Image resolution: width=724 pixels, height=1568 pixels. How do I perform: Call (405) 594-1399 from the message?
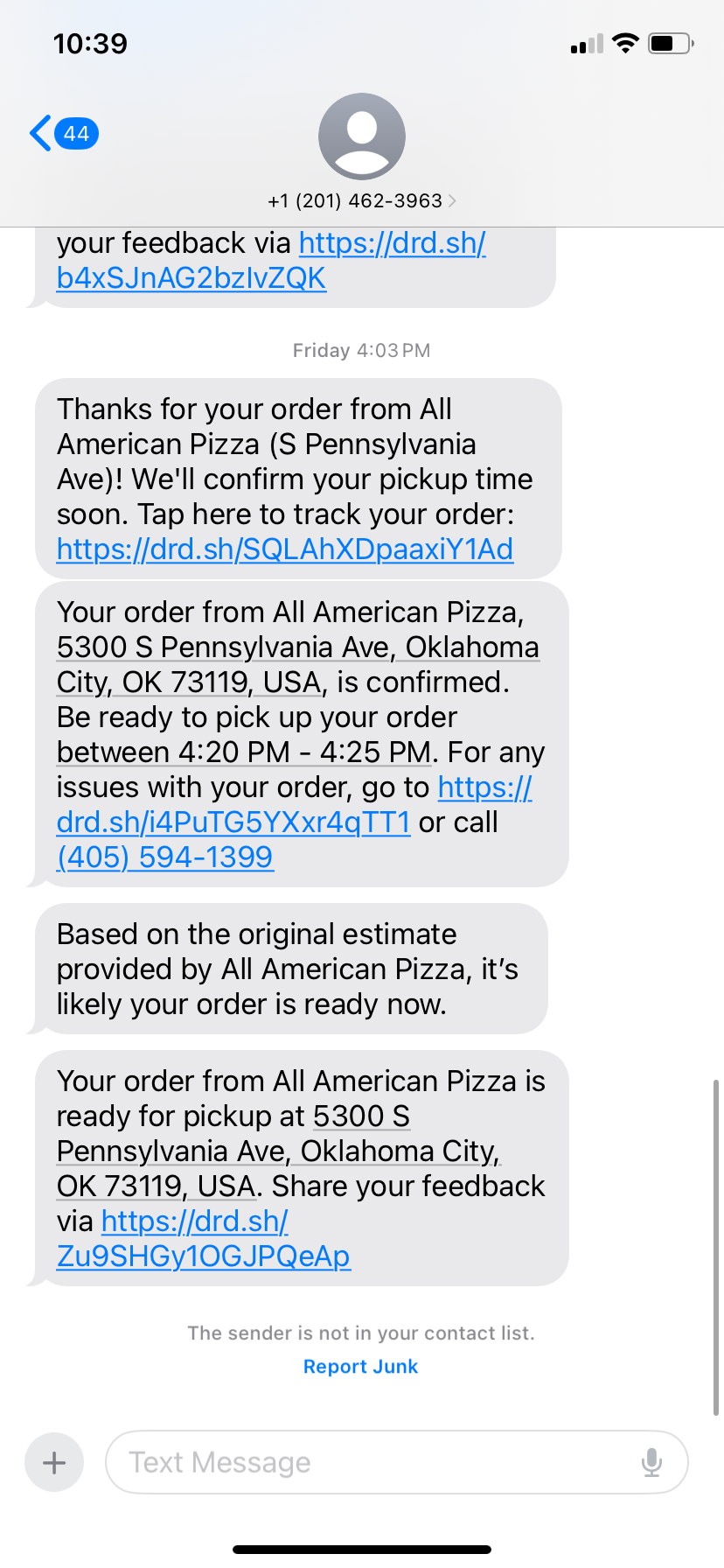[164, 857]
